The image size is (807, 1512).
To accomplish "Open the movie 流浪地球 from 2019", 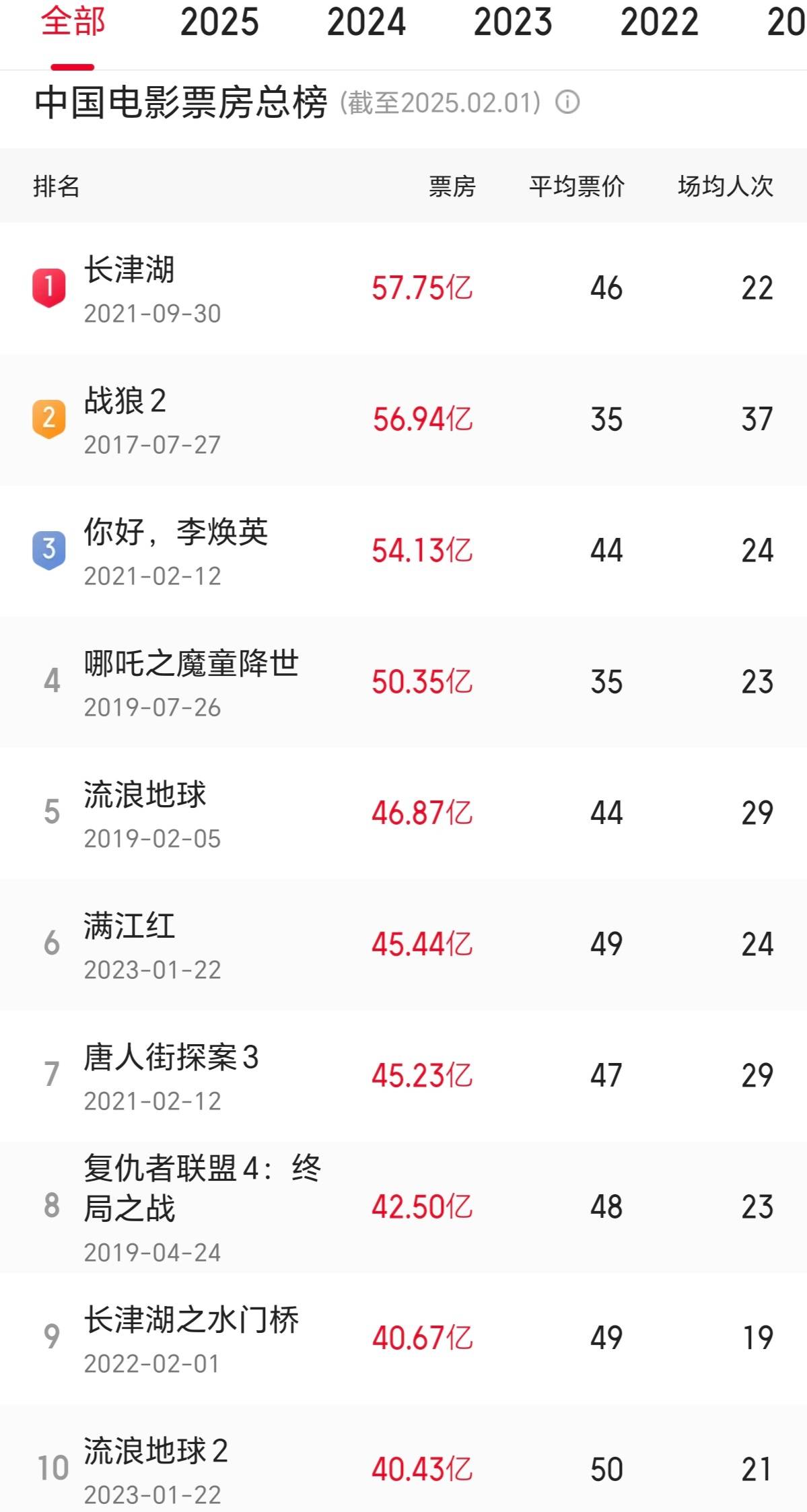I will 145,795.
